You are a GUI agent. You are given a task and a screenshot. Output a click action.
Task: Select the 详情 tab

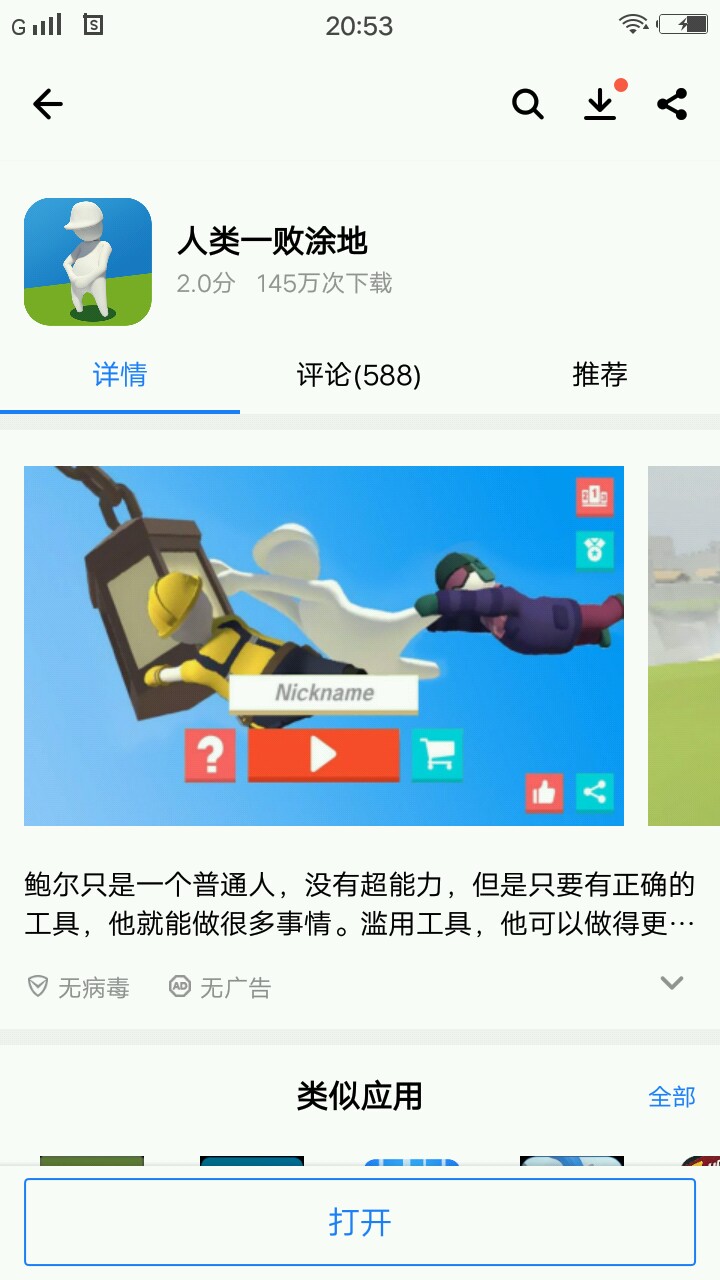(x=120, y=376)
